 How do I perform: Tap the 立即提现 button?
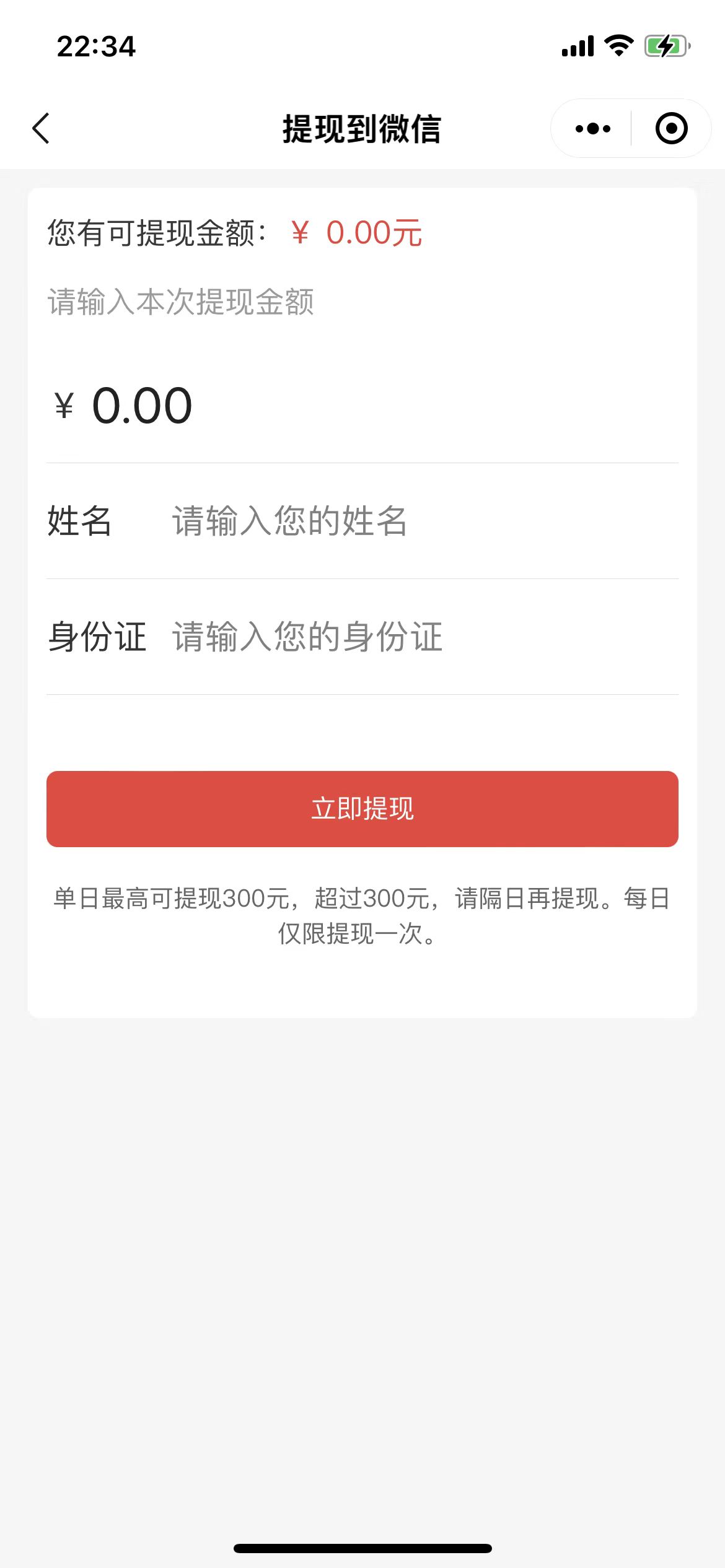pos(362,809)
